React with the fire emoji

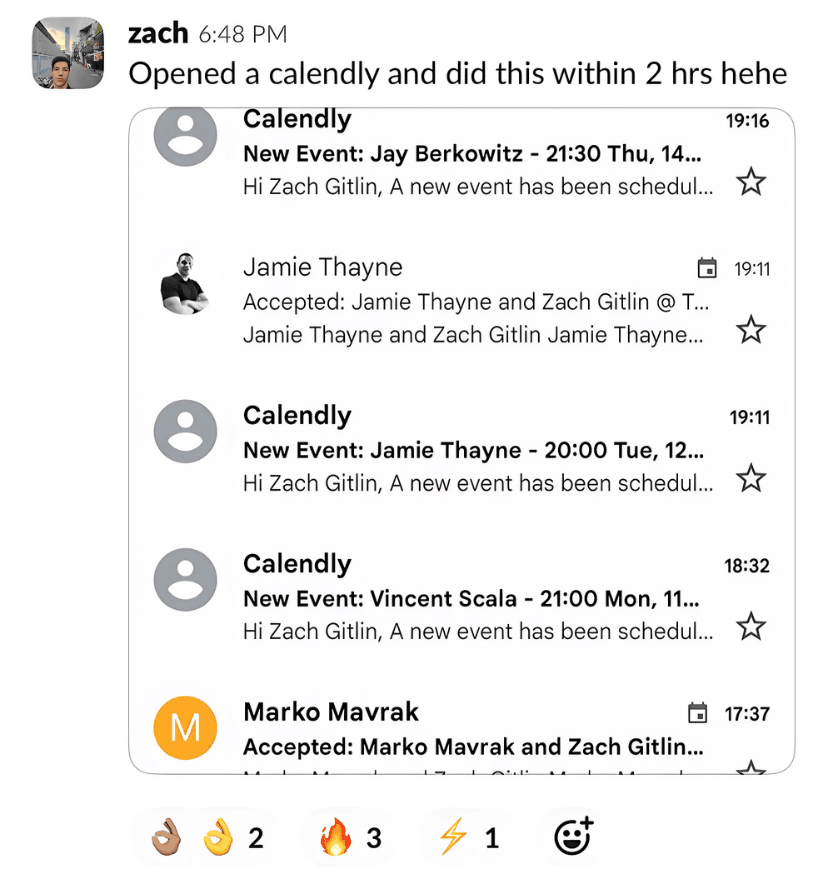coord(350,837)
